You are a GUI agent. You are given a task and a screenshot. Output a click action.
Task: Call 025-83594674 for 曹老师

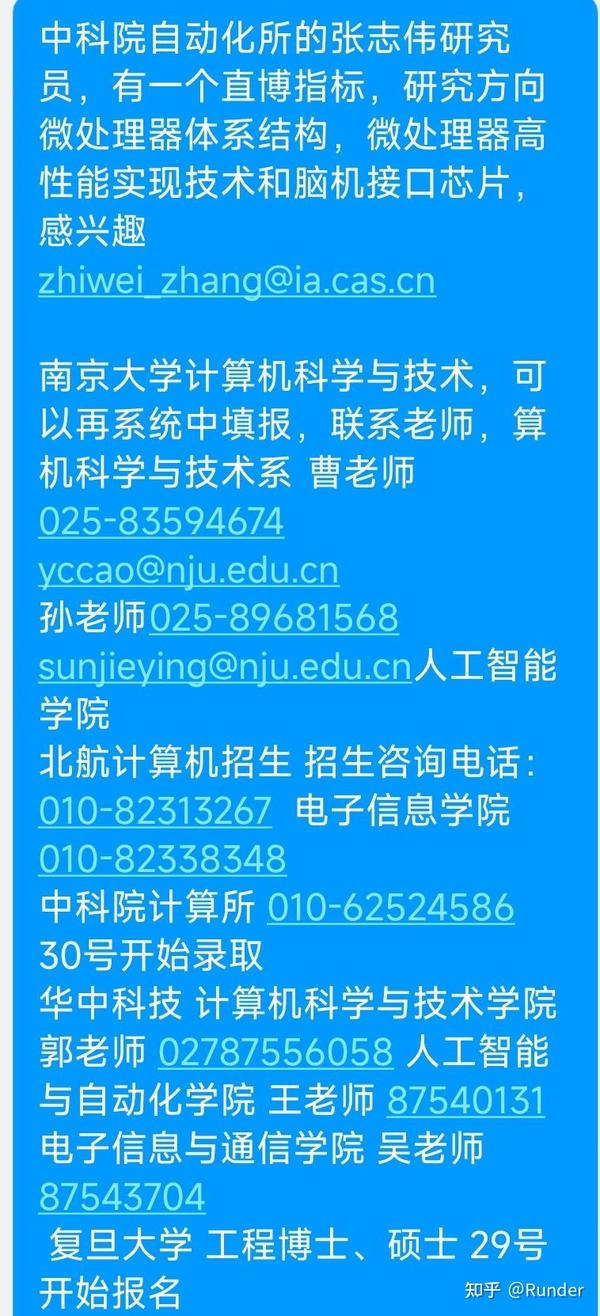(x=161, y=522)
